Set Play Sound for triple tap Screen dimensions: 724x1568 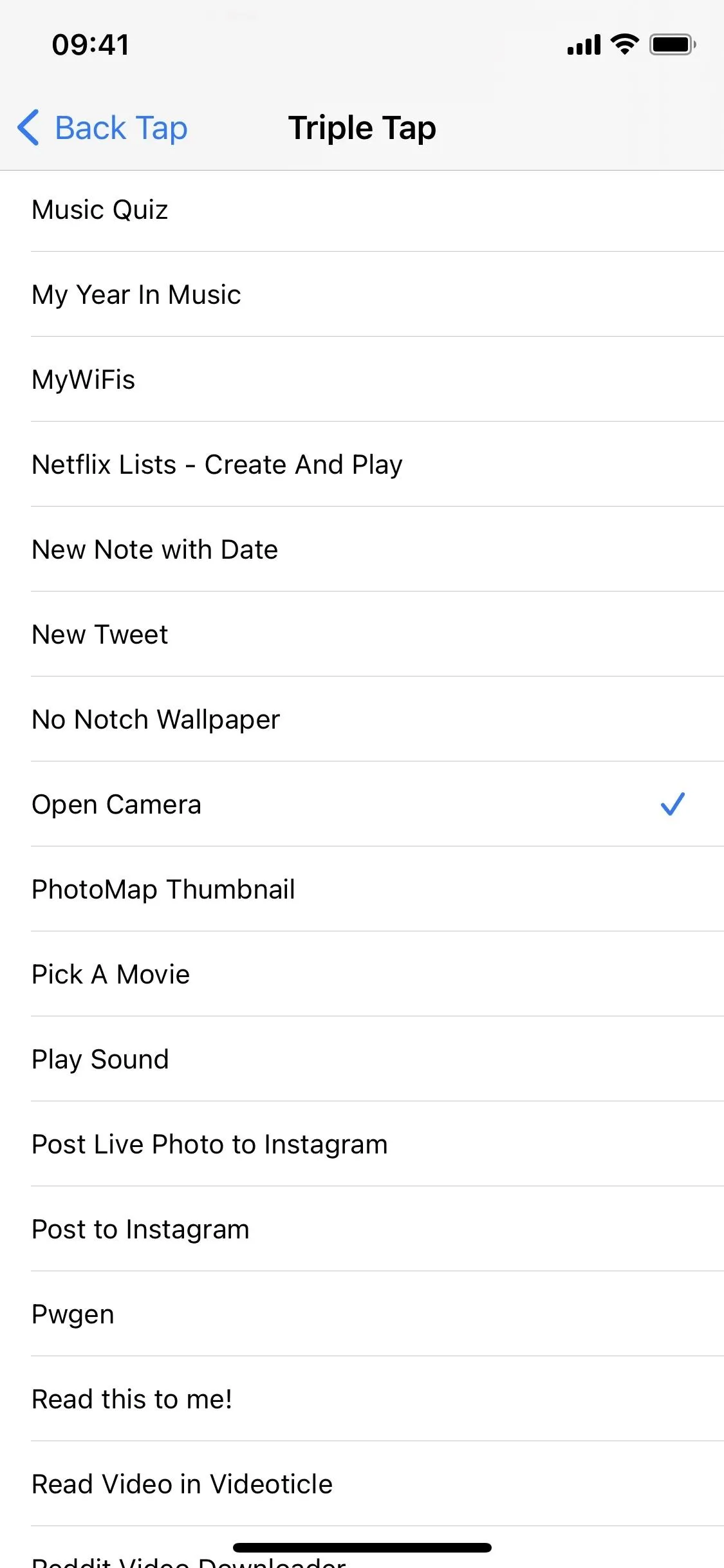click(x=362, y=1059)
